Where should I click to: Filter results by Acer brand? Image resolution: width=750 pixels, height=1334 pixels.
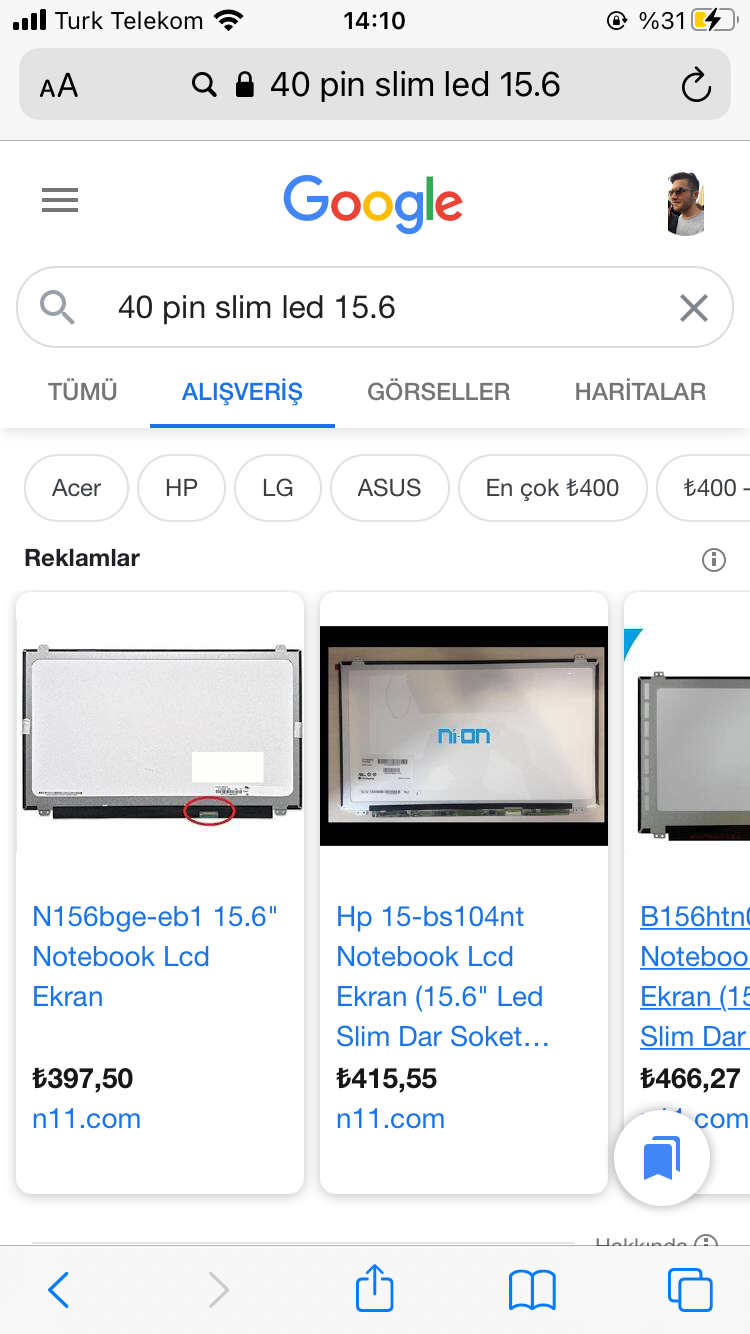pos(76,488)
